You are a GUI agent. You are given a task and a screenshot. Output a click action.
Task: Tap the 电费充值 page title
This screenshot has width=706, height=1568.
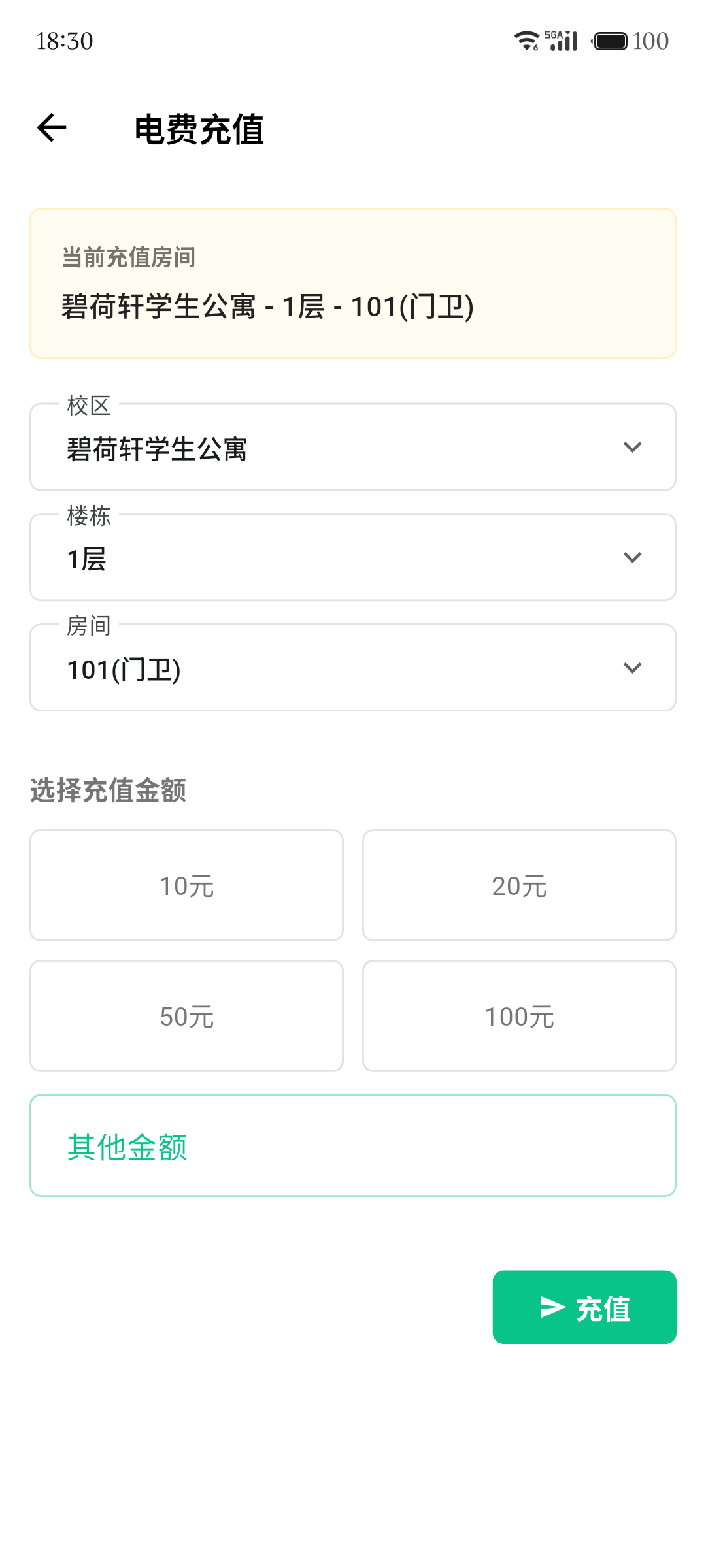[199, 129]
